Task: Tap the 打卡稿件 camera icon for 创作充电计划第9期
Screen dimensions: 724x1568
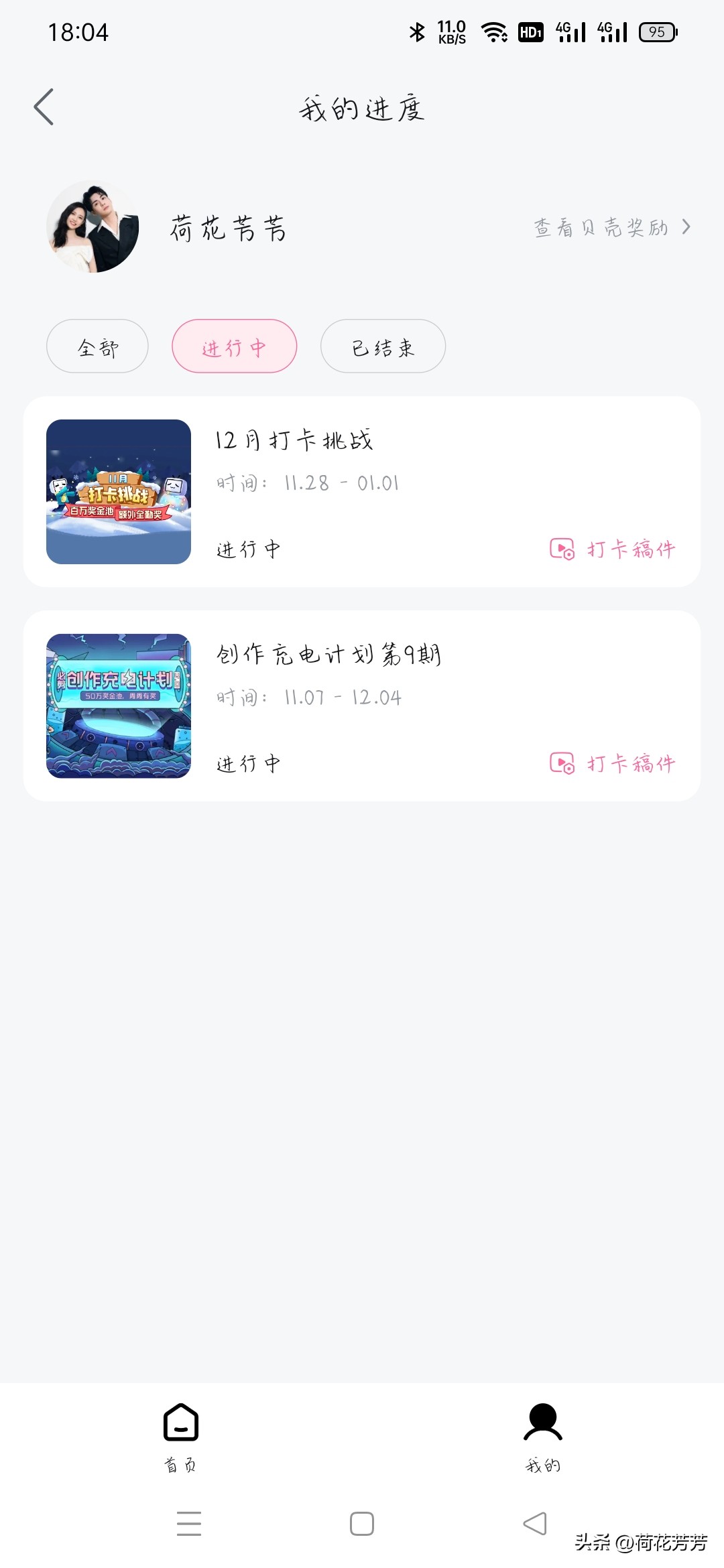Action: click(x=562, y=763)
